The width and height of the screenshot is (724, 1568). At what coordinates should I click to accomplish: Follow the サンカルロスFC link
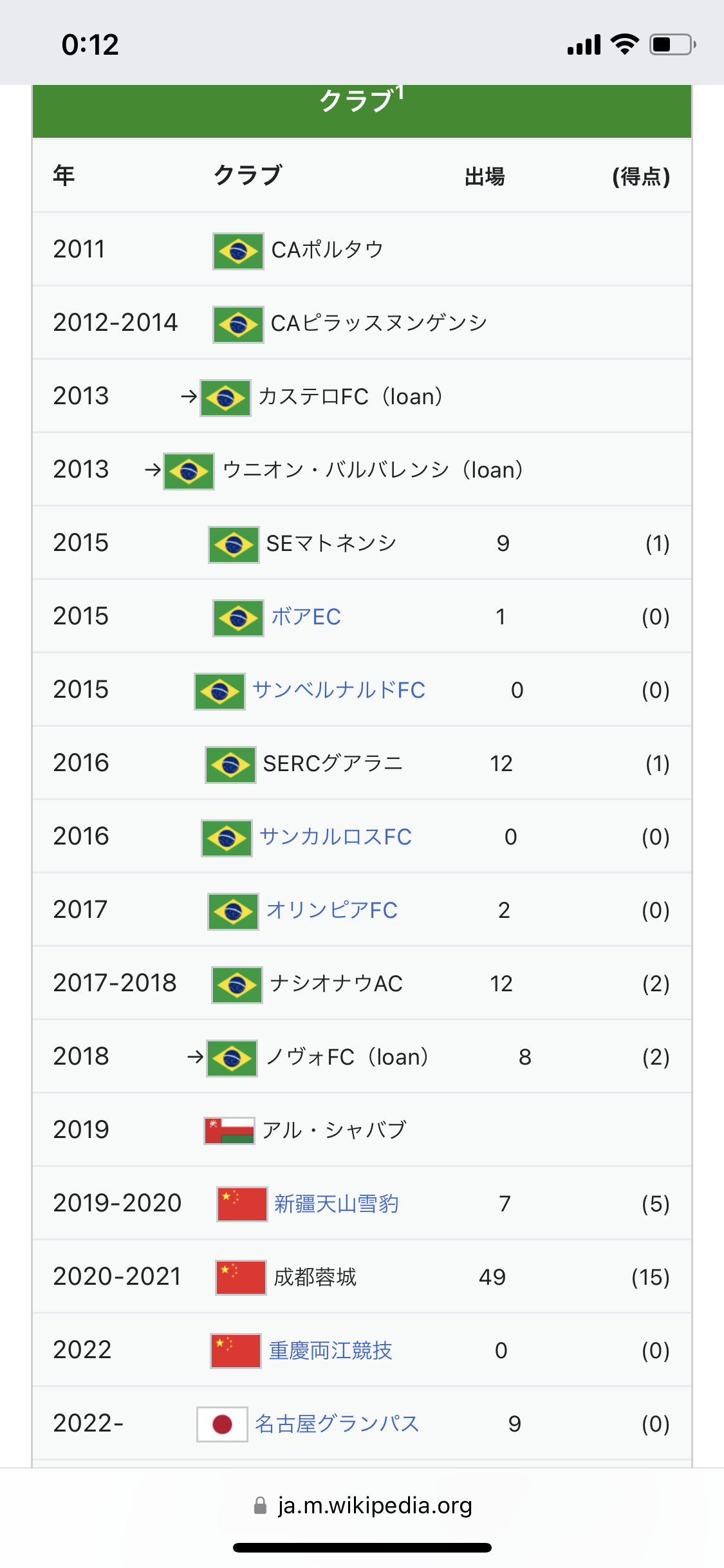pyautogui.click(x=335, y=837)
